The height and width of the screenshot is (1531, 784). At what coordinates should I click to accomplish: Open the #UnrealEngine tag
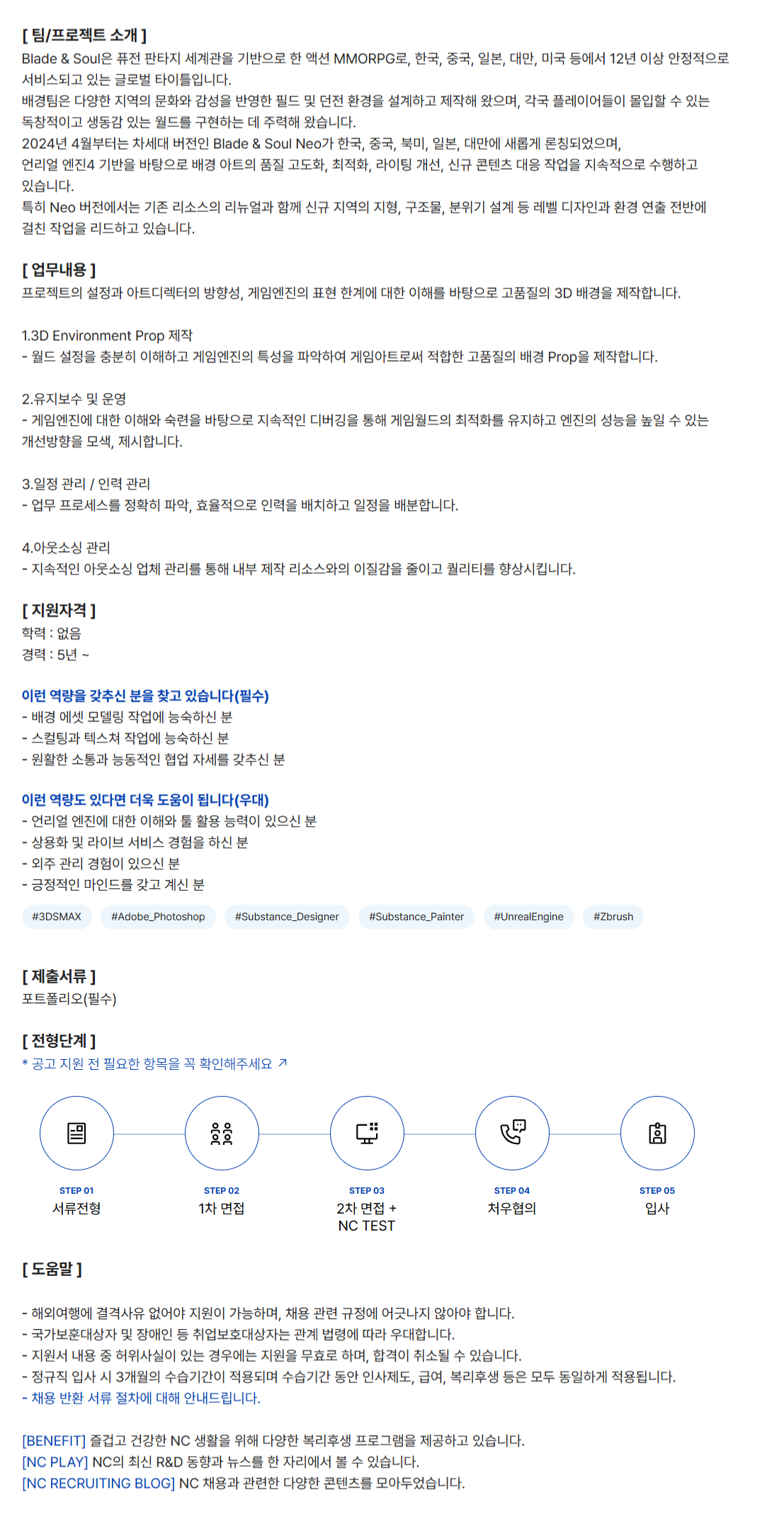tap(528, 916)
